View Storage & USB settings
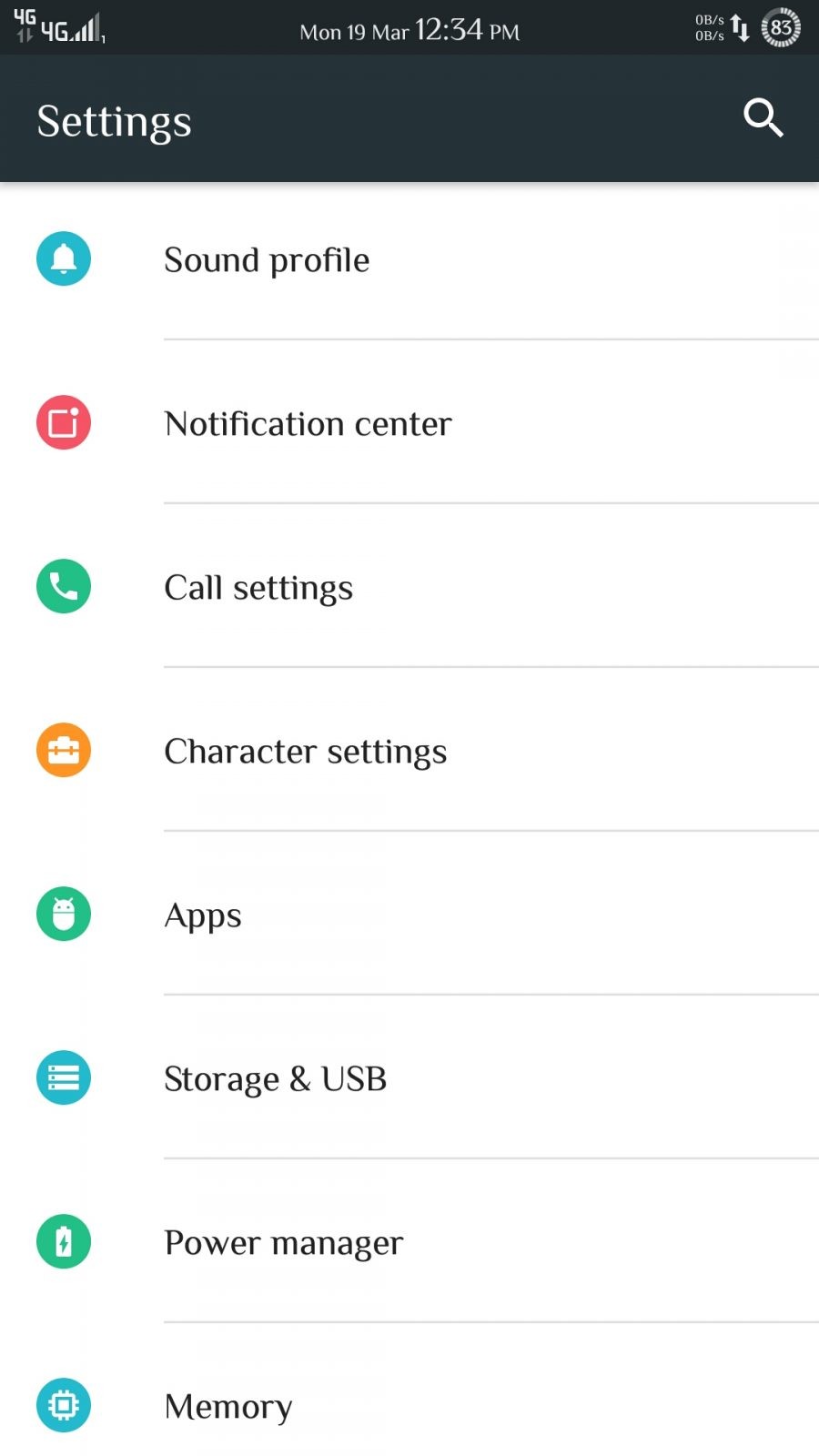819x1456 pixels. (x=275, y=1079)
